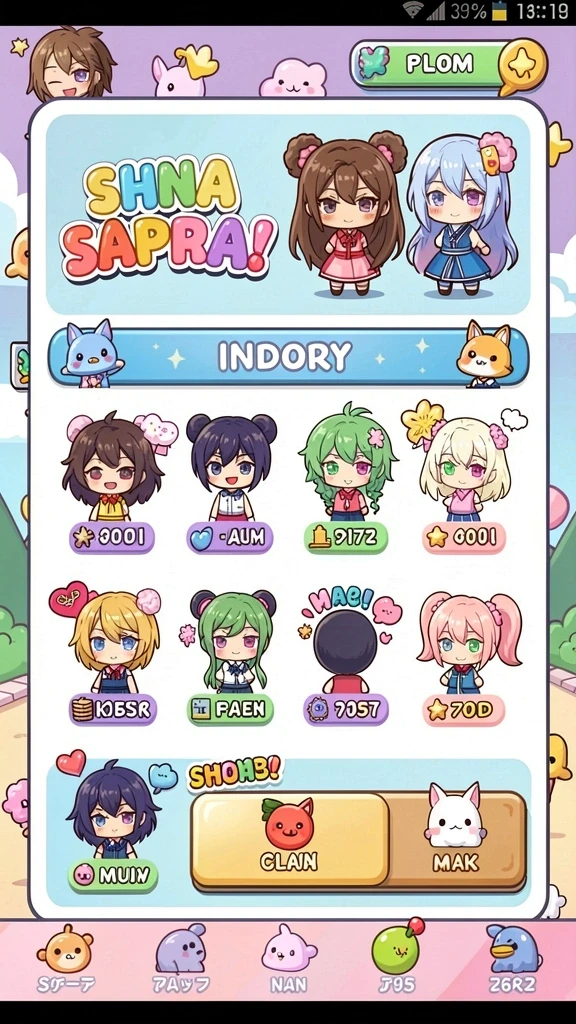
Task: Tap the MAK button with white cat
Action: tap(457, 839)
